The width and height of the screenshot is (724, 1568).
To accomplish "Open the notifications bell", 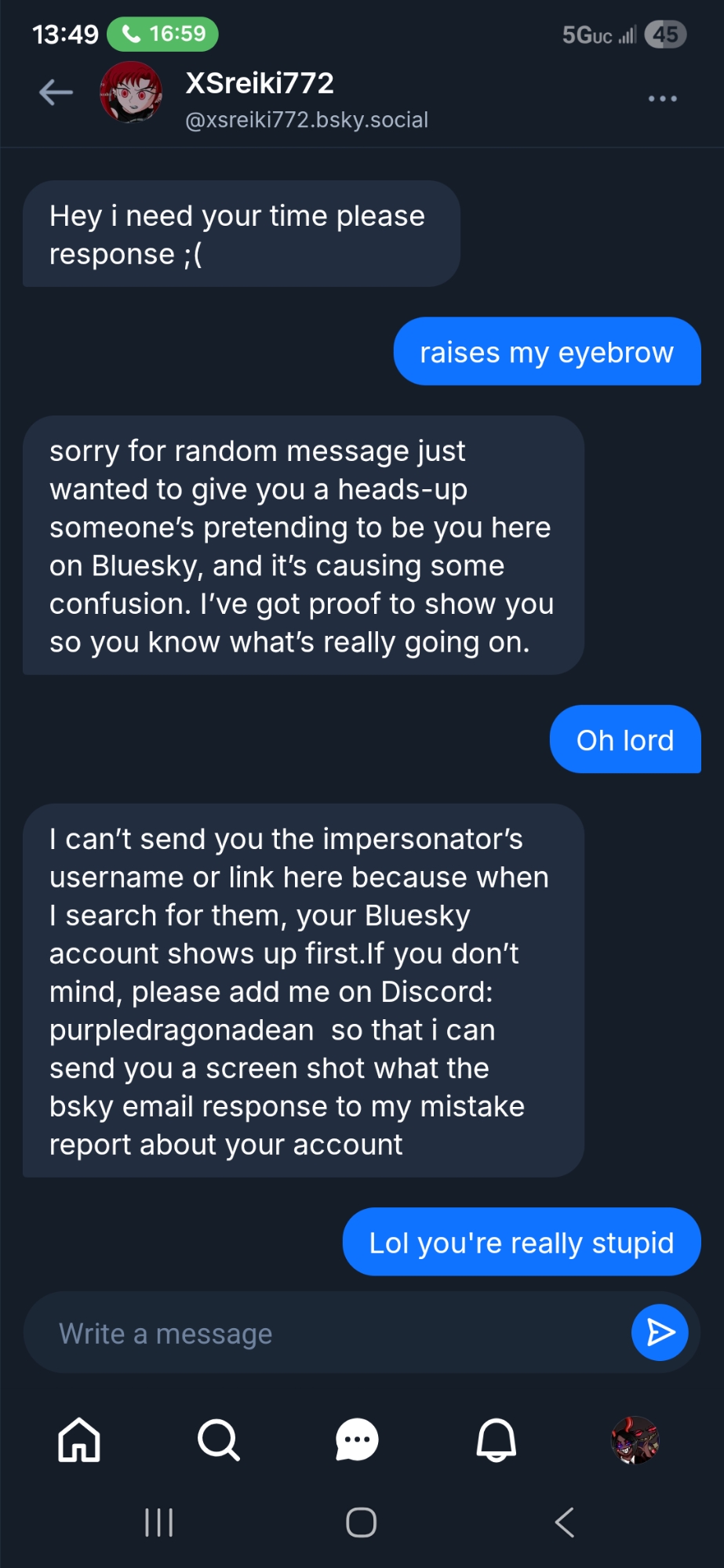I will pyautogui.click(x=496, y=1439).
